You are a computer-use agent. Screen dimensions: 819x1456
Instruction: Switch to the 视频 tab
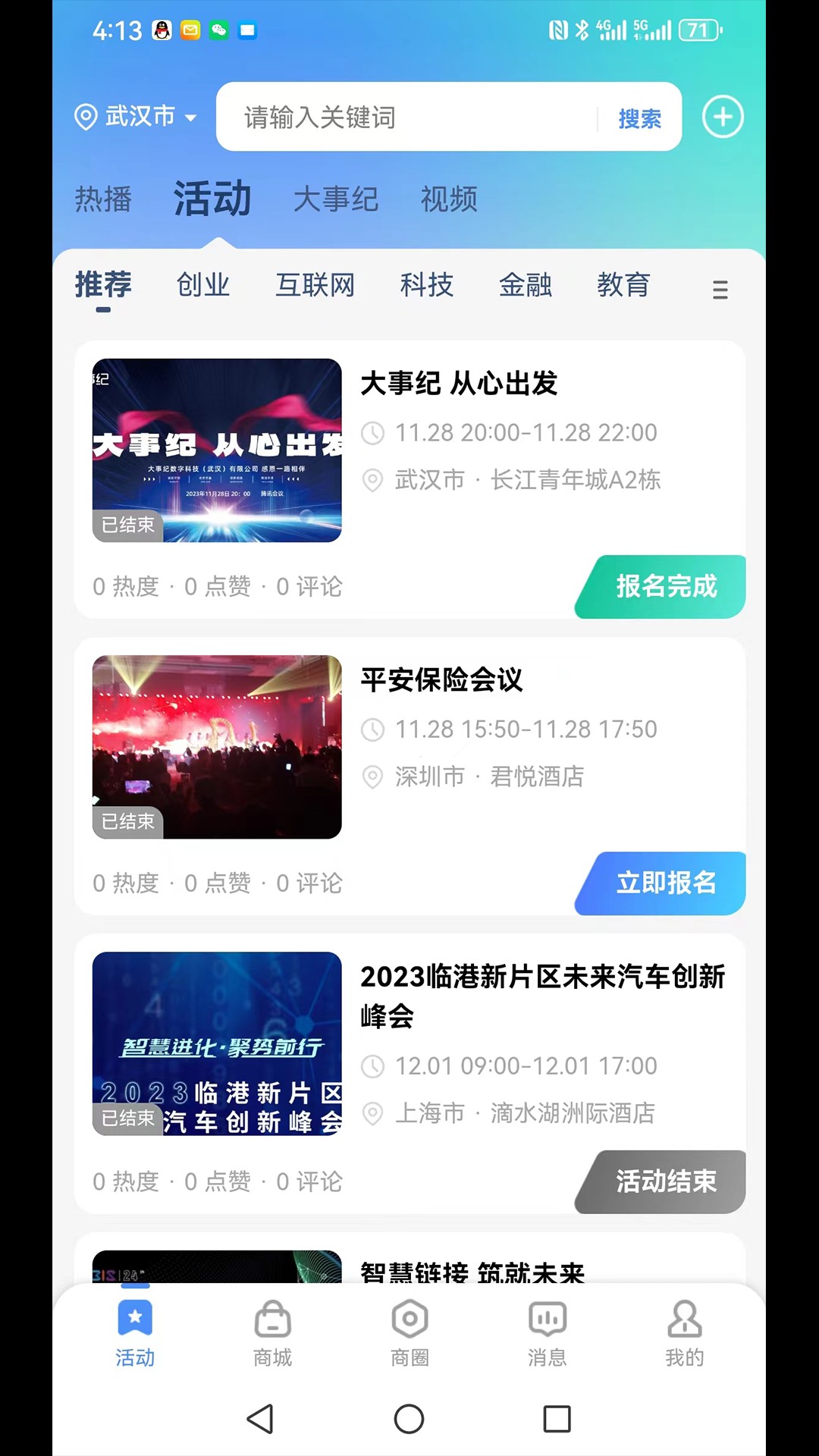tap(449, 199)
